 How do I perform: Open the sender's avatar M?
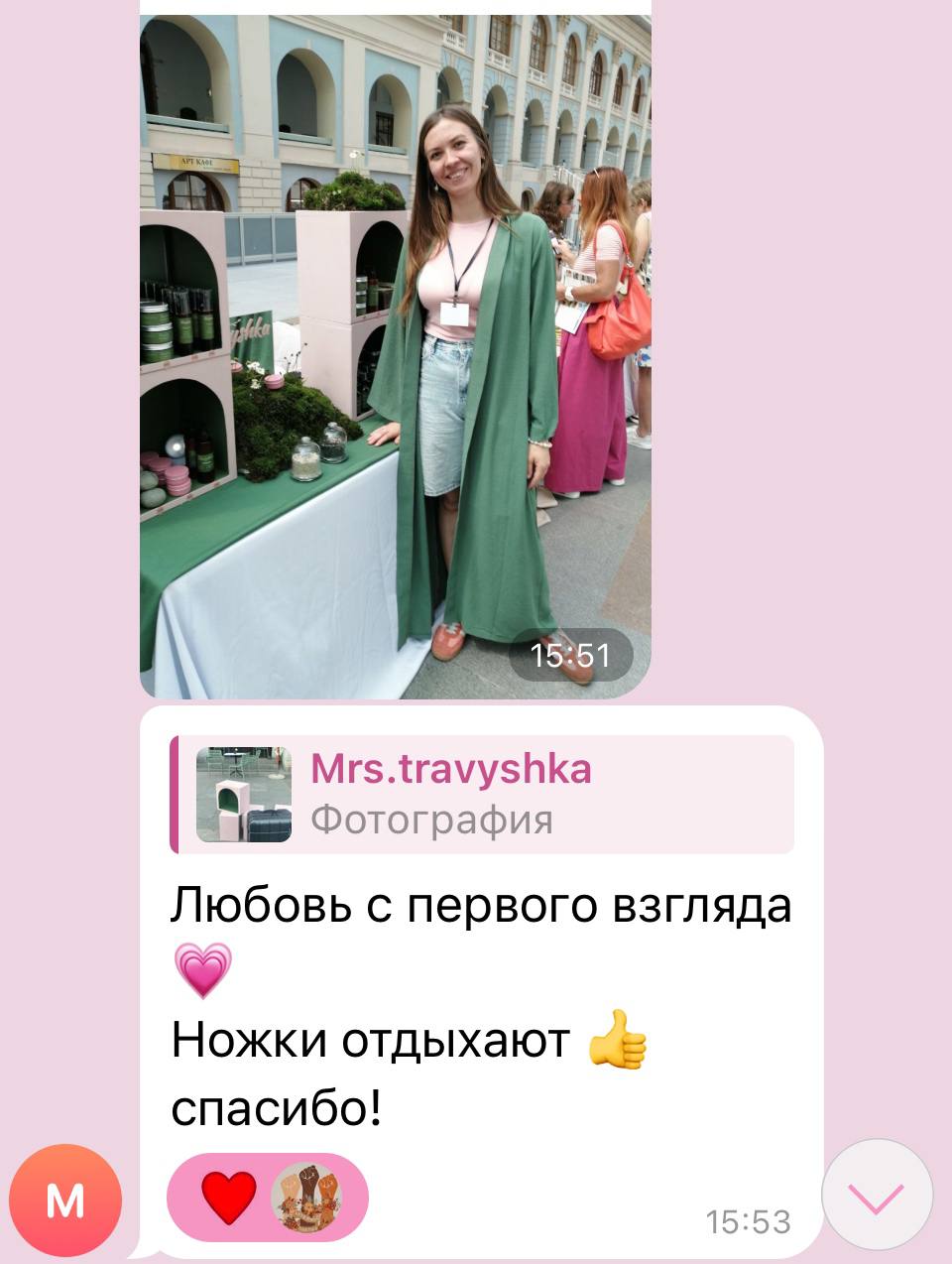[x=65, y=1201]
